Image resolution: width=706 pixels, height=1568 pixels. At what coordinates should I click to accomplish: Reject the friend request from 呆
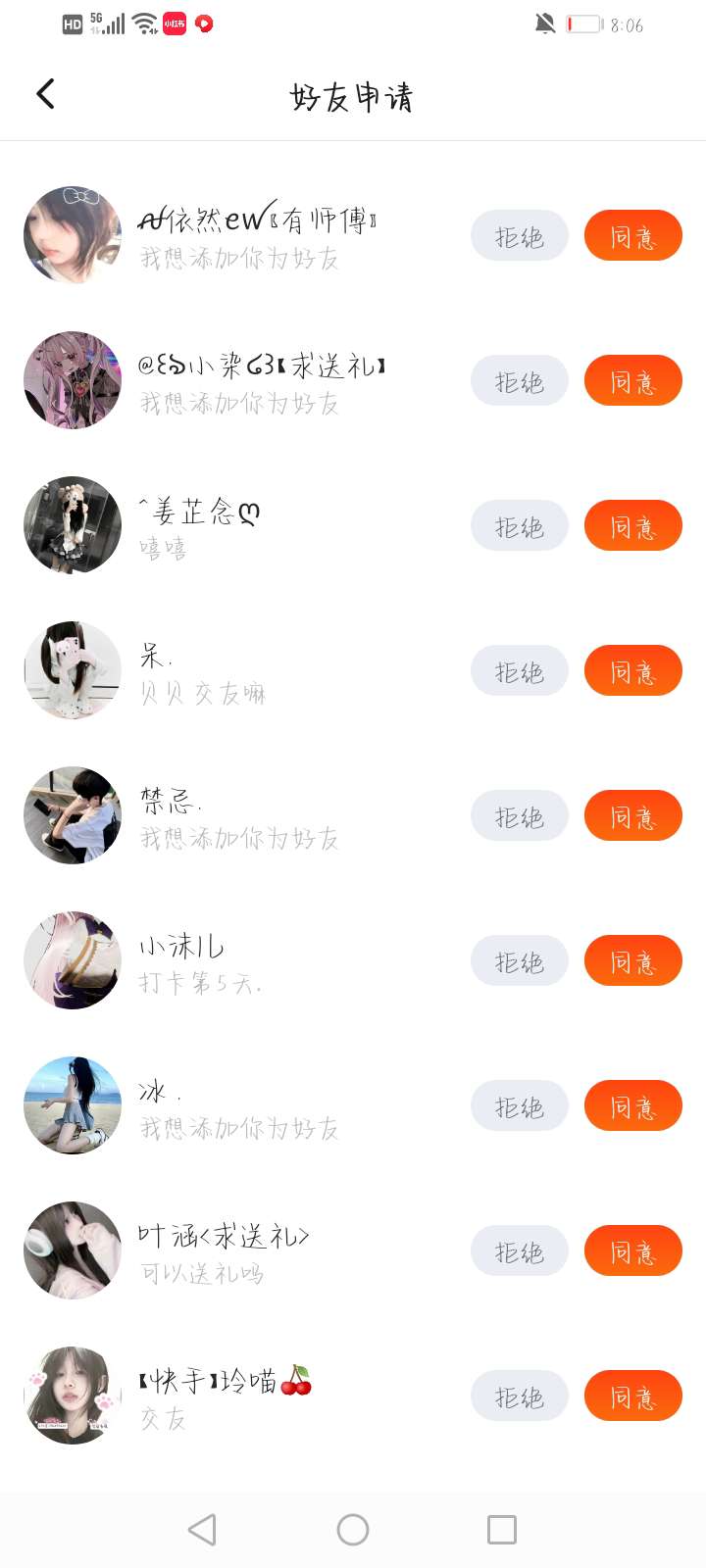[x=519, y=671]
